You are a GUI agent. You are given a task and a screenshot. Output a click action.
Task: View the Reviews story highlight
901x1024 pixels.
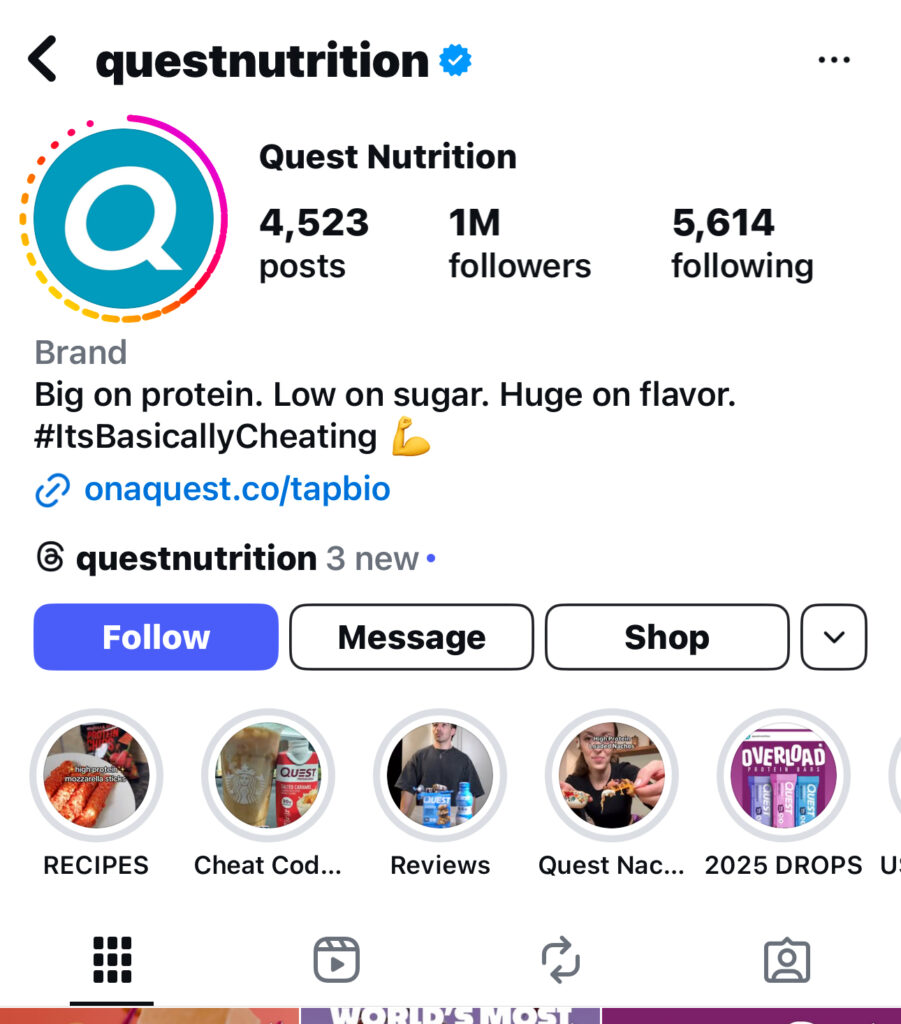440,776
